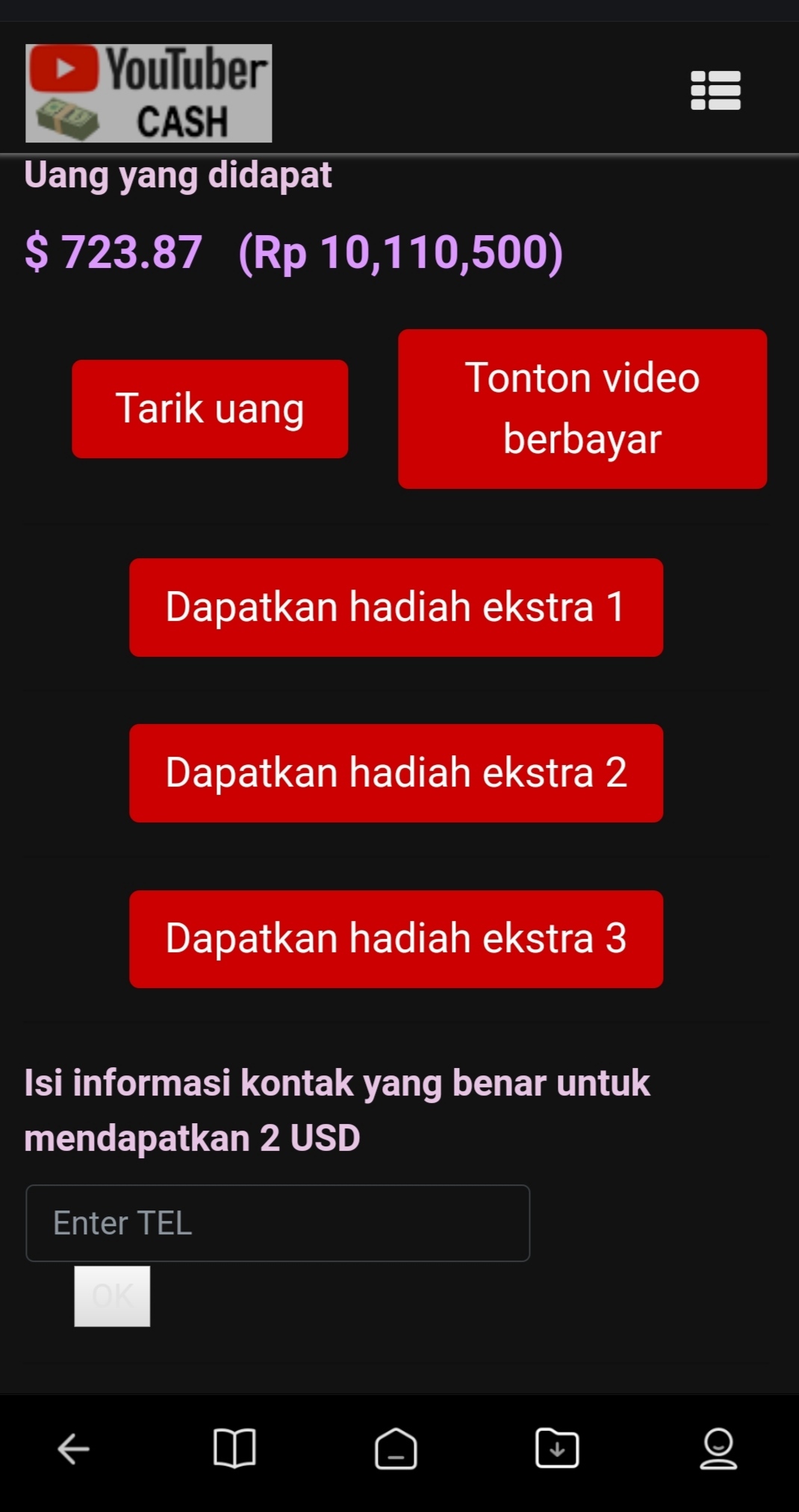Screen dimensions: 799x1512
Task: Focus the Enter TEL field
Action: click(x=278, y=1223)
